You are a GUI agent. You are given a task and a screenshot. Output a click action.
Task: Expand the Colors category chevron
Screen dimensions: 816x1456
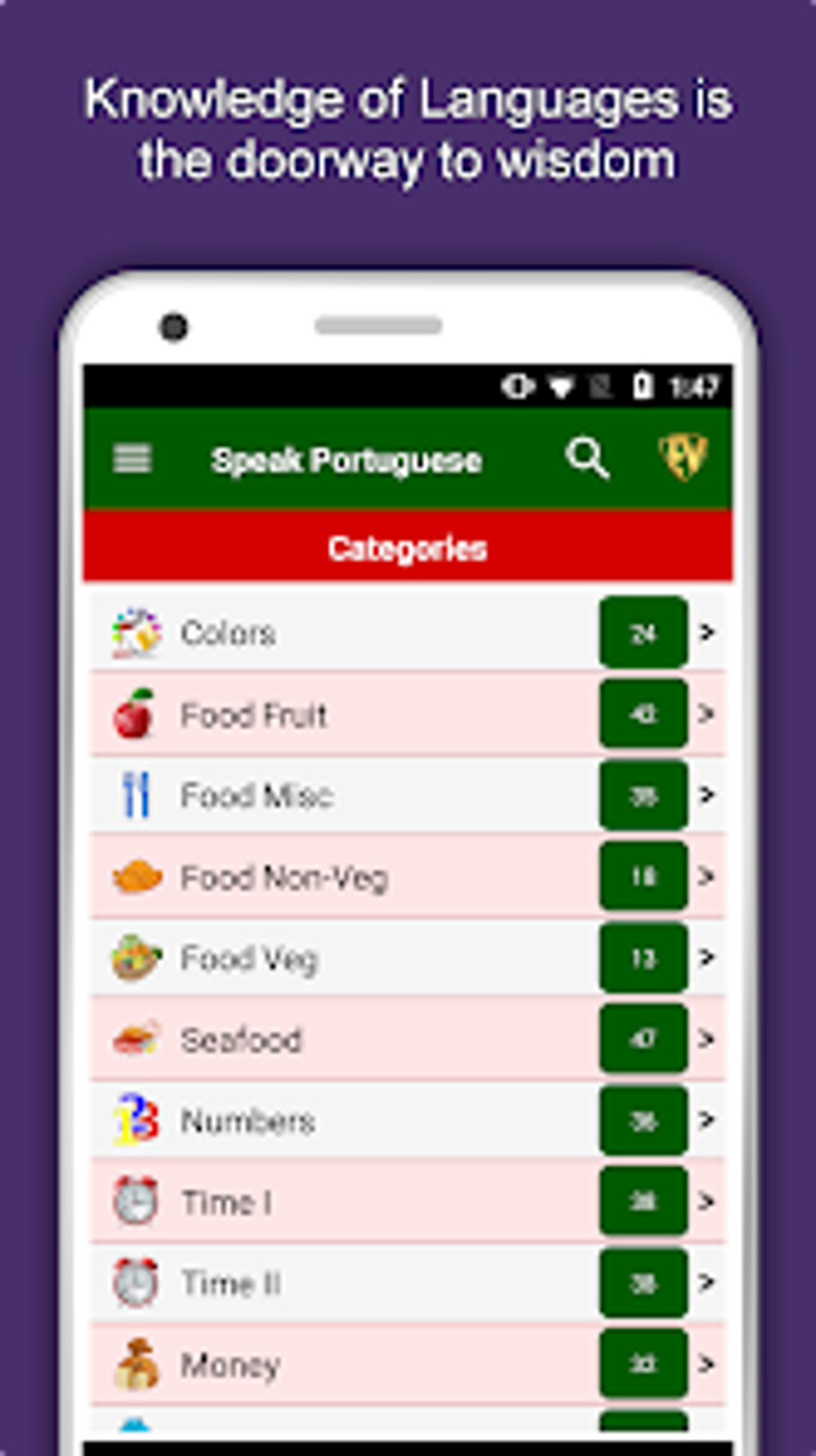pyautogui.click(x=705, y=634)
